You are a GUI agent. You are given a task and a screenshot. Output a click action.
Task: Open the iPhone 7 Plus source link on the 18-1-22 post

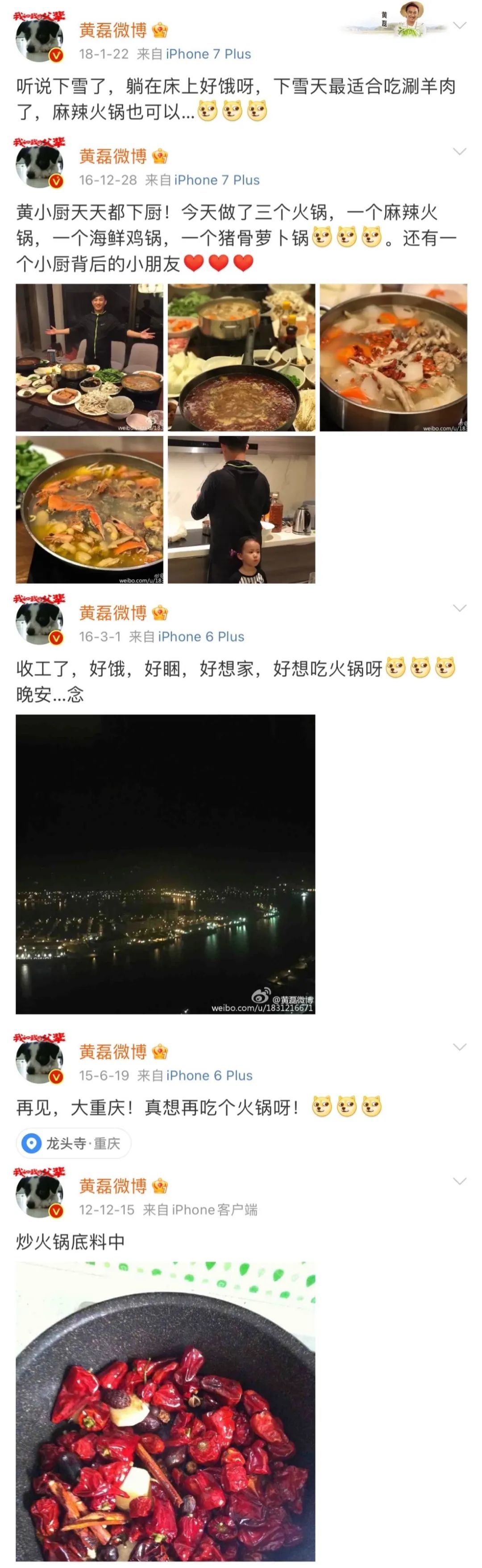(x=208, y=54)
